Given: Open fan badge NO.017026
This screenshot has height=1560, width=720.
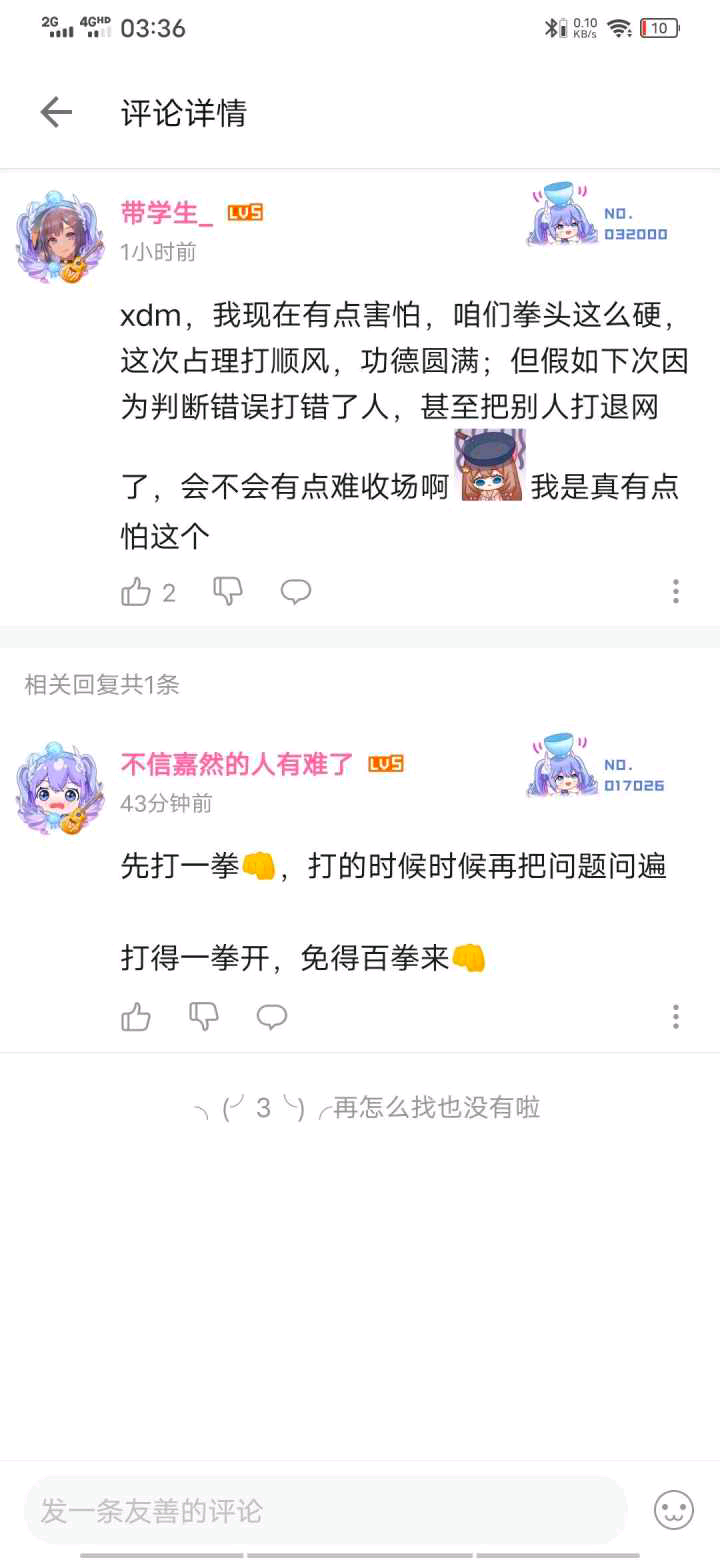Looking at the screenshot, I should (598, 766).
